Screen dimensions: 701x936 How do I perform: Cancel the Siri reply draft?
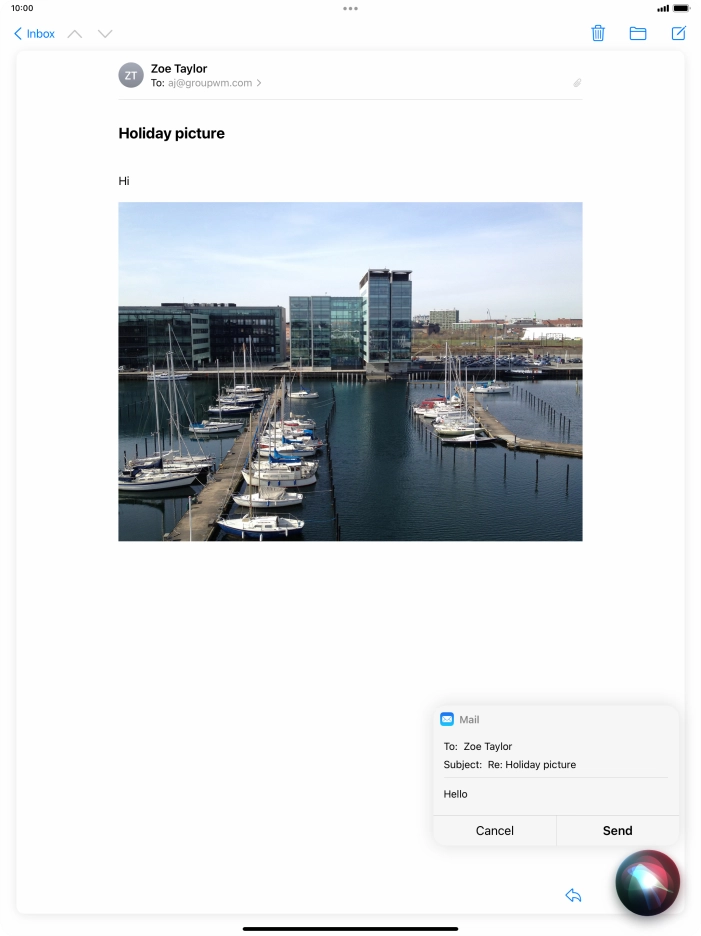(494, 830)
